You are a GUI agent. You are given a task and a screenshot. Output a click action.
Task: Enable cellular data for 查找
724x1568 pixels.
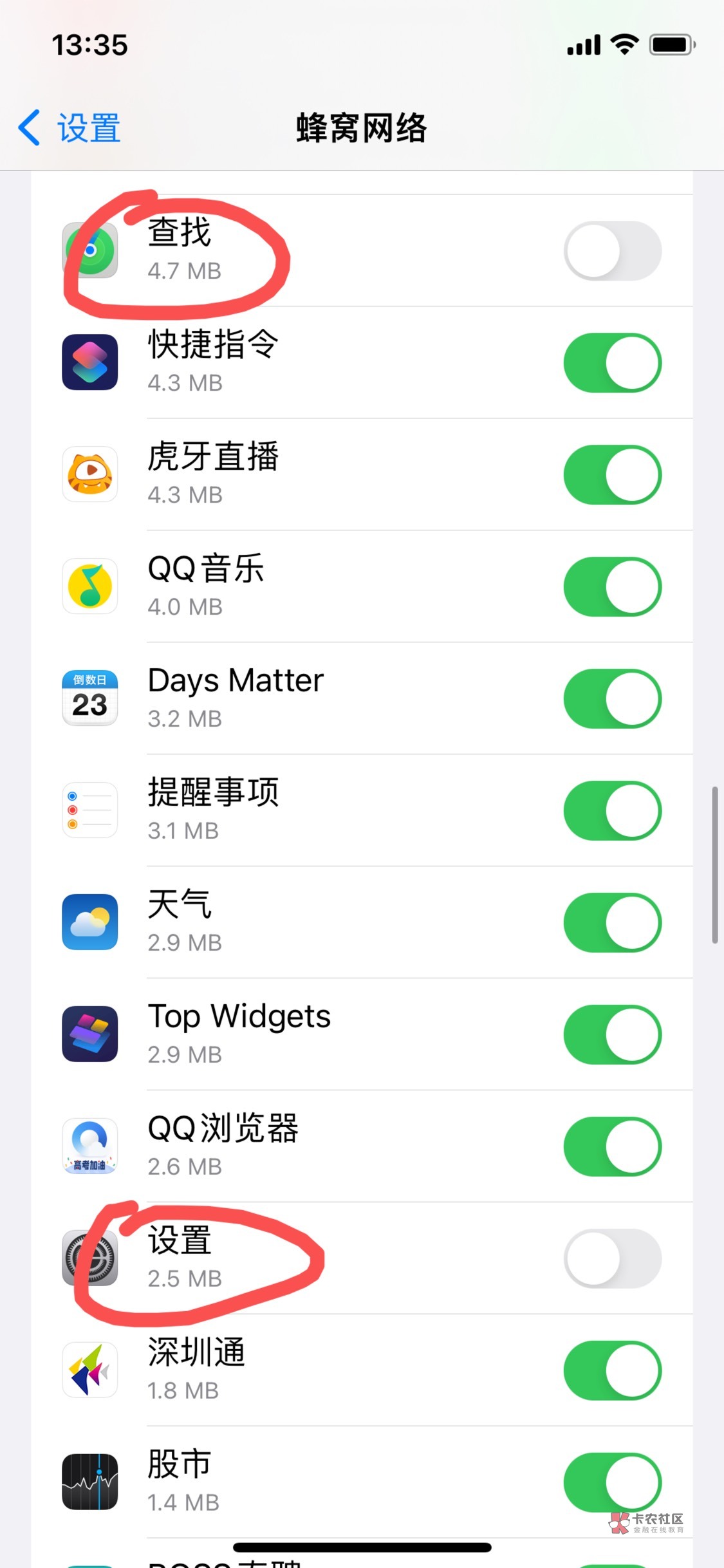coord(613,251)
